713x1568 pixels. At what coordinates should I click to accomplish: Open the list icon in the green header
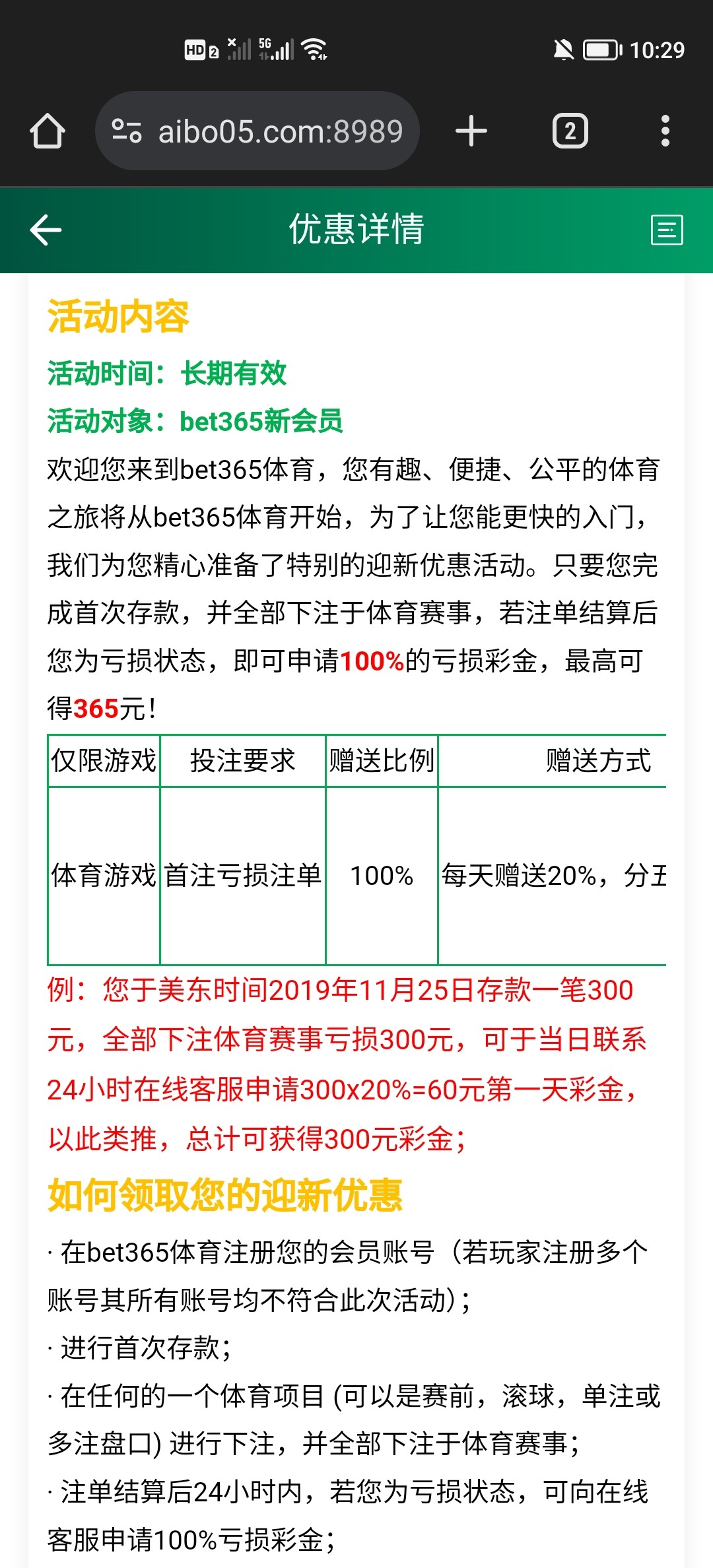pyautogui.click(x=667, y=230)
